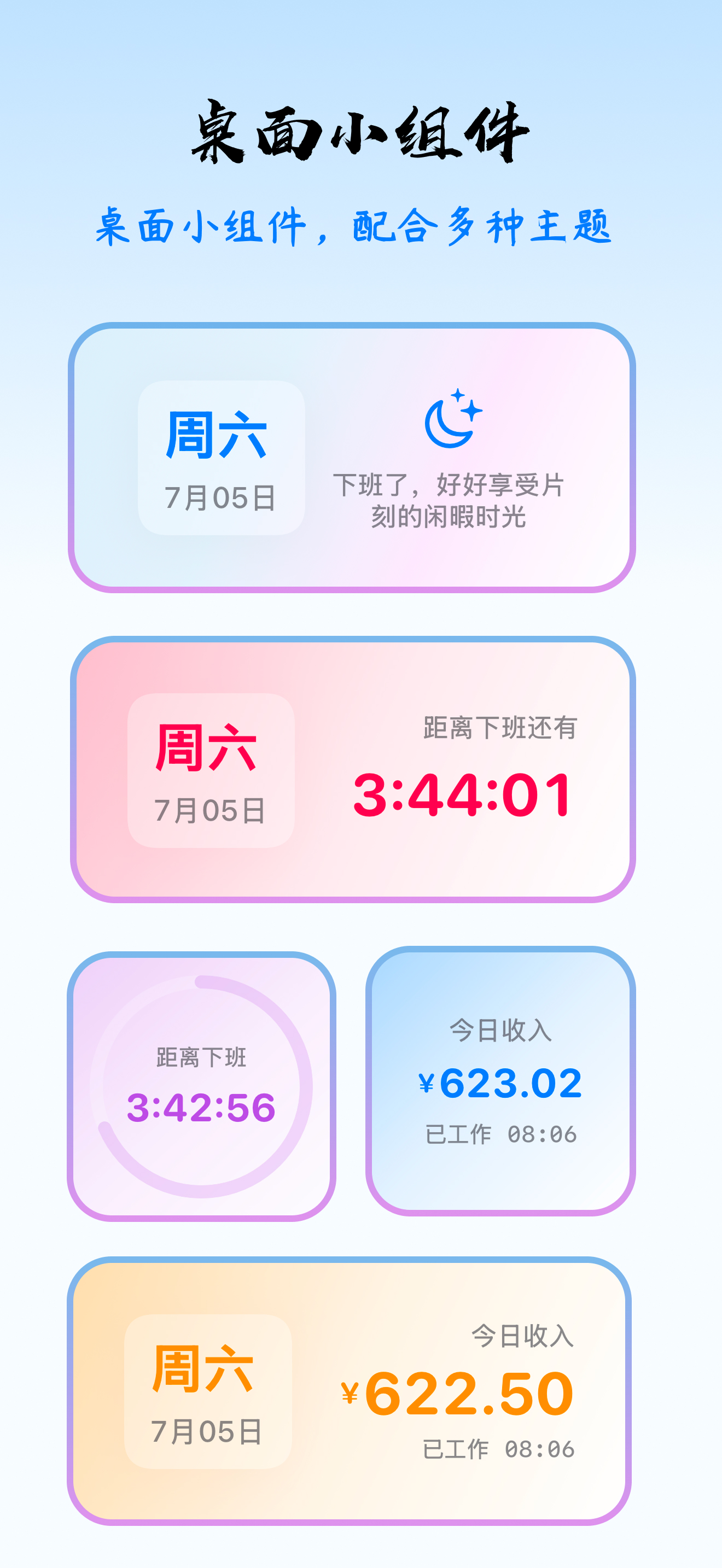
Task: Select the 桌面小组件 title heading
Action: point(361,132)
